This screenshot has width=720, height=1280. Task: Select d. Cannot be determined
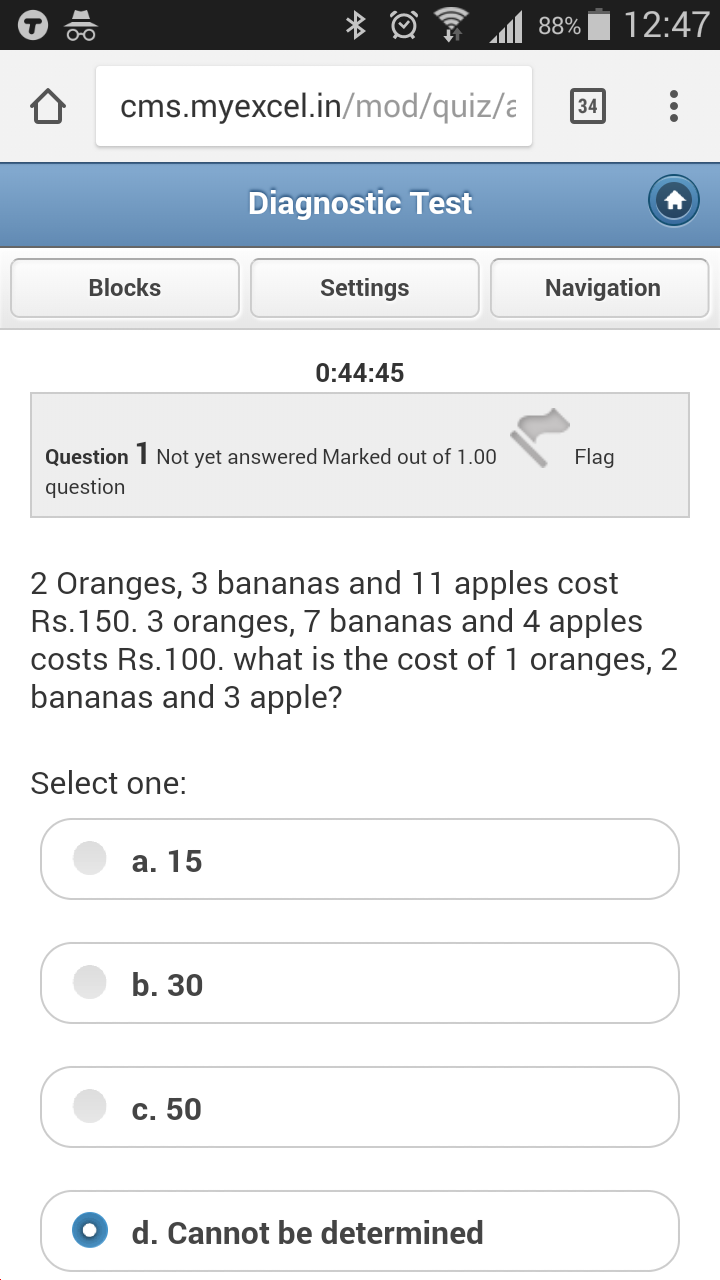(90, 1231)
